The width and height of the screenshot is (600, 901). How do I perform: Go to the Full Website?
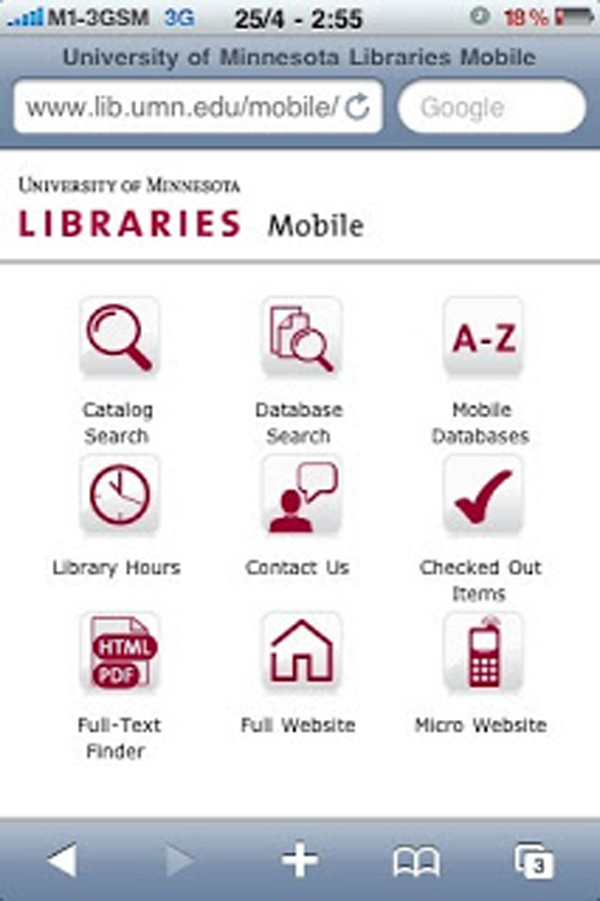[x=300, y=652]
